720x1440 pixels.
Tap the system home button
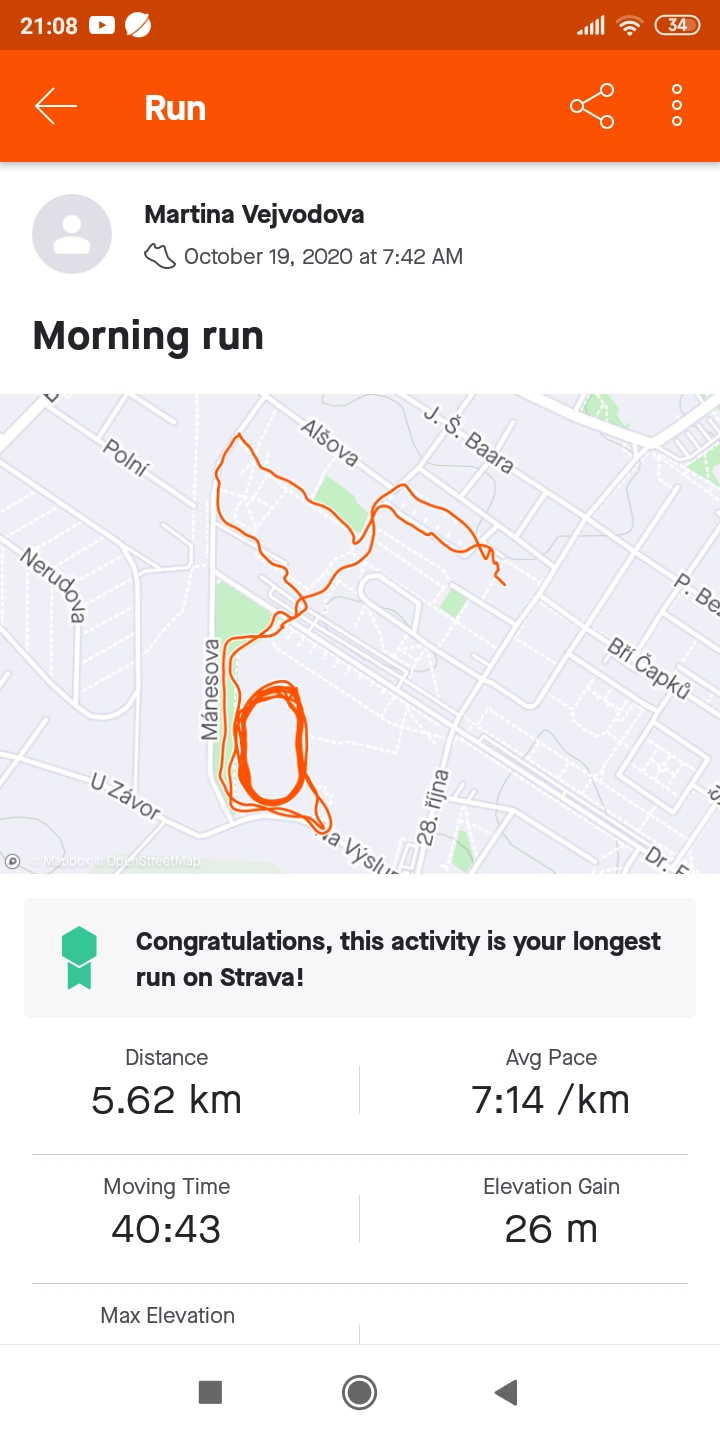pyautogui.click(x=359, y=1392)
